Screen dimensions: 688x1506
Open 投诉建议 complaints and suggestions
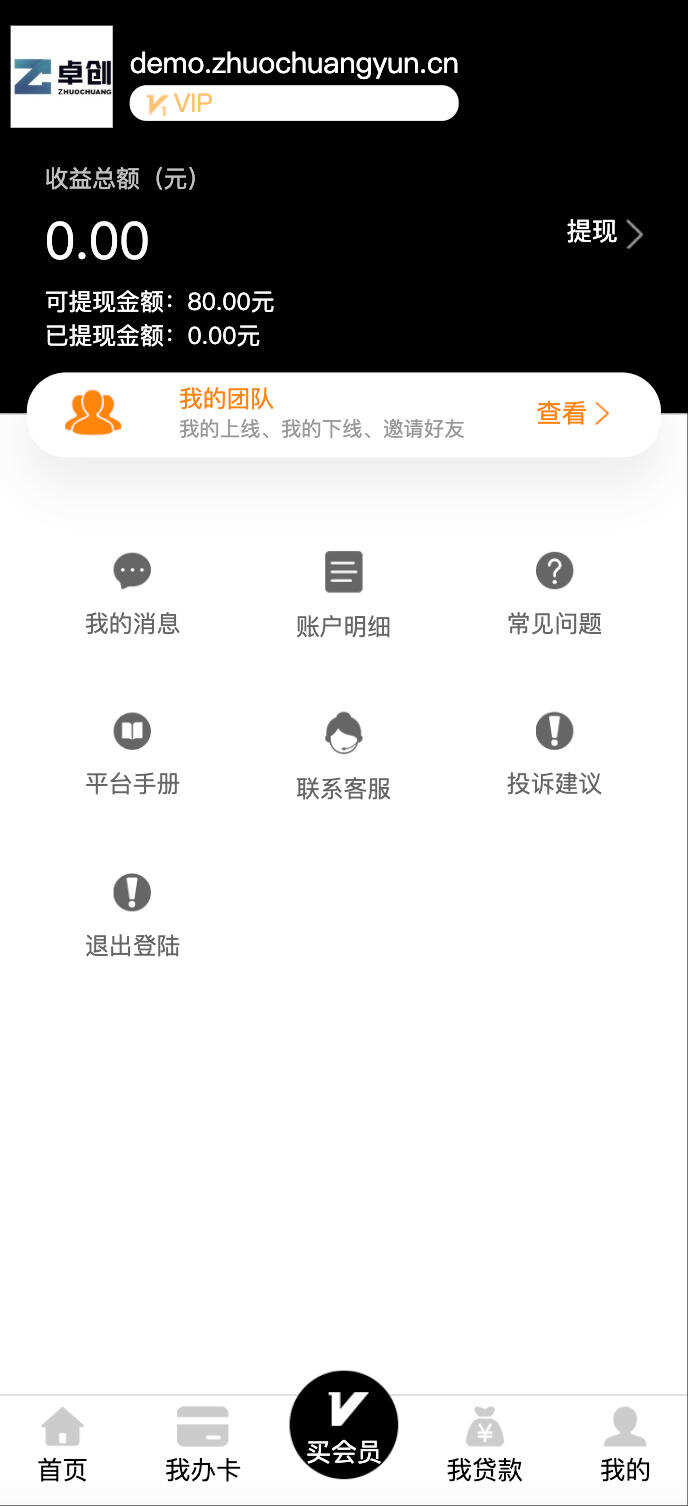point(554,755)
